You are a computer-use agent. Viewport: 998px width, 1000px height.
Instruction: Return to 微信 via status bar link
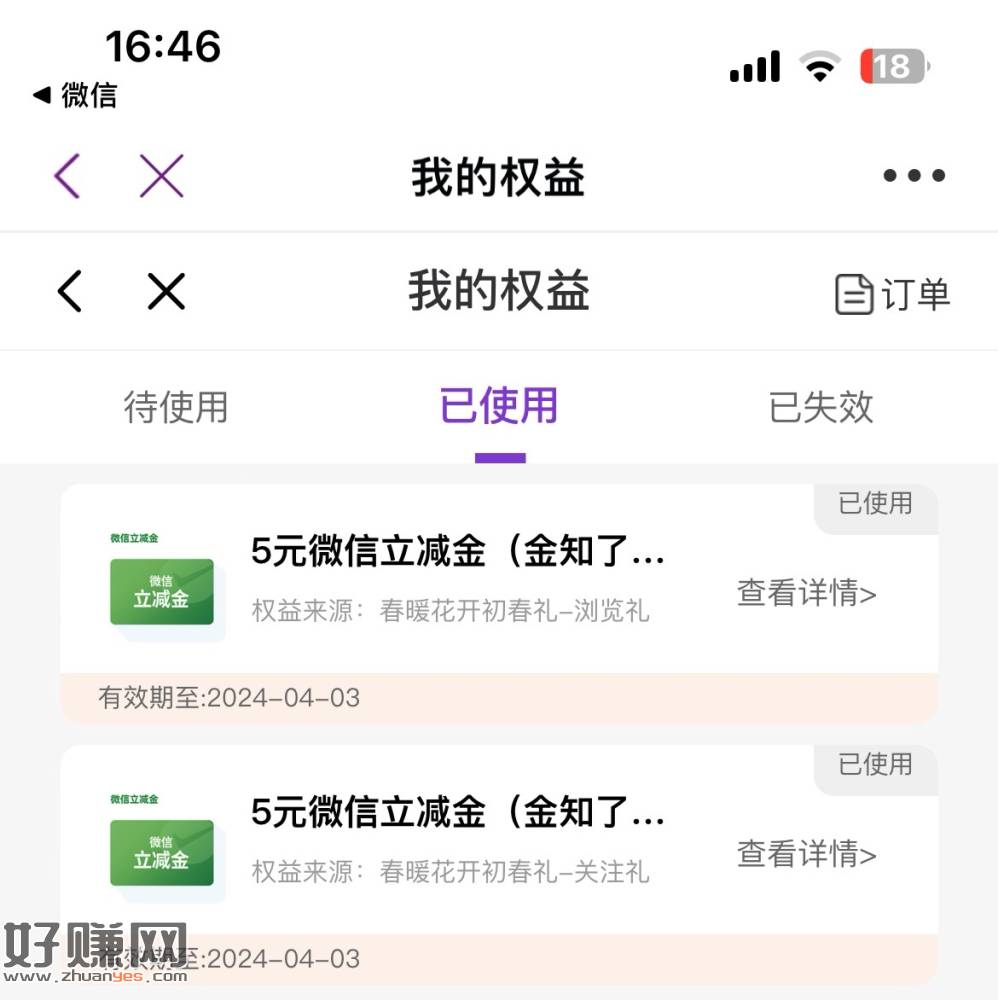[x=75, y=96]
